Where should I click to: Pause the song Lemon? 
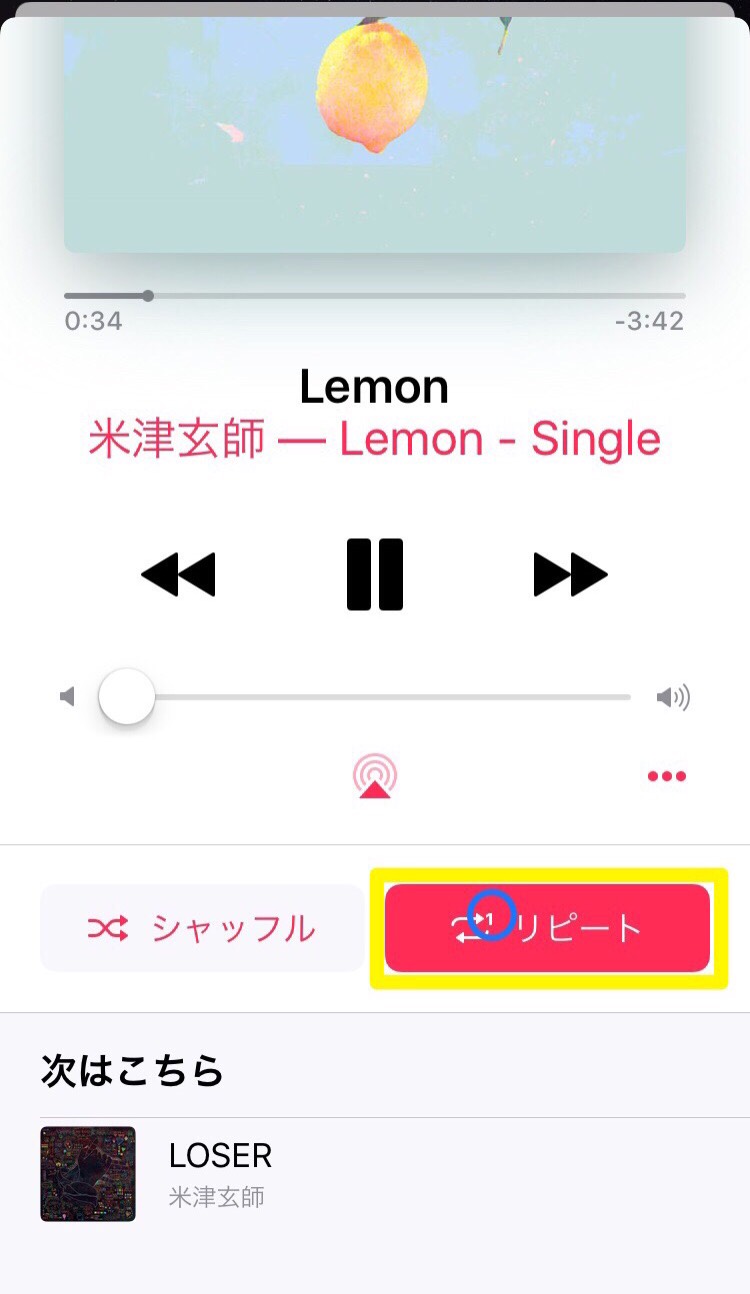point(375,574)
